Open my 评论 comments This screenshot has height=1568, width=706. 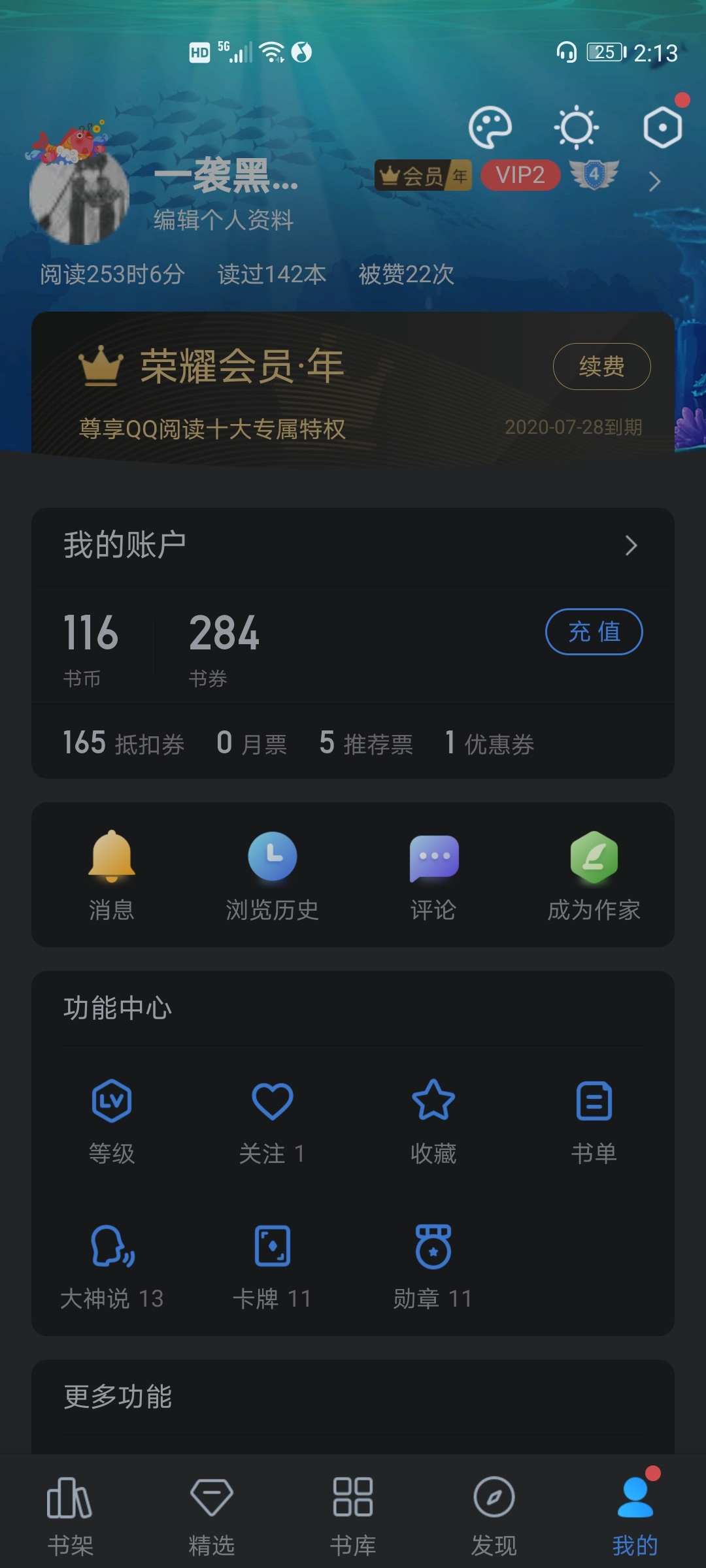coord(433,875)
